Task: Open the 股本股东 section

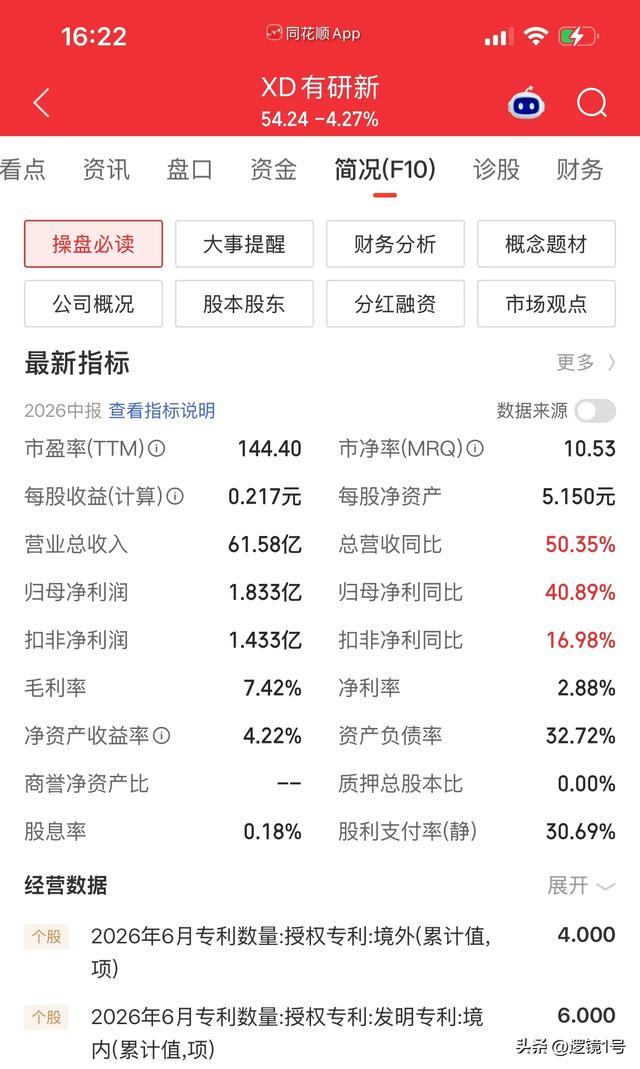Action: pos(244,303)
